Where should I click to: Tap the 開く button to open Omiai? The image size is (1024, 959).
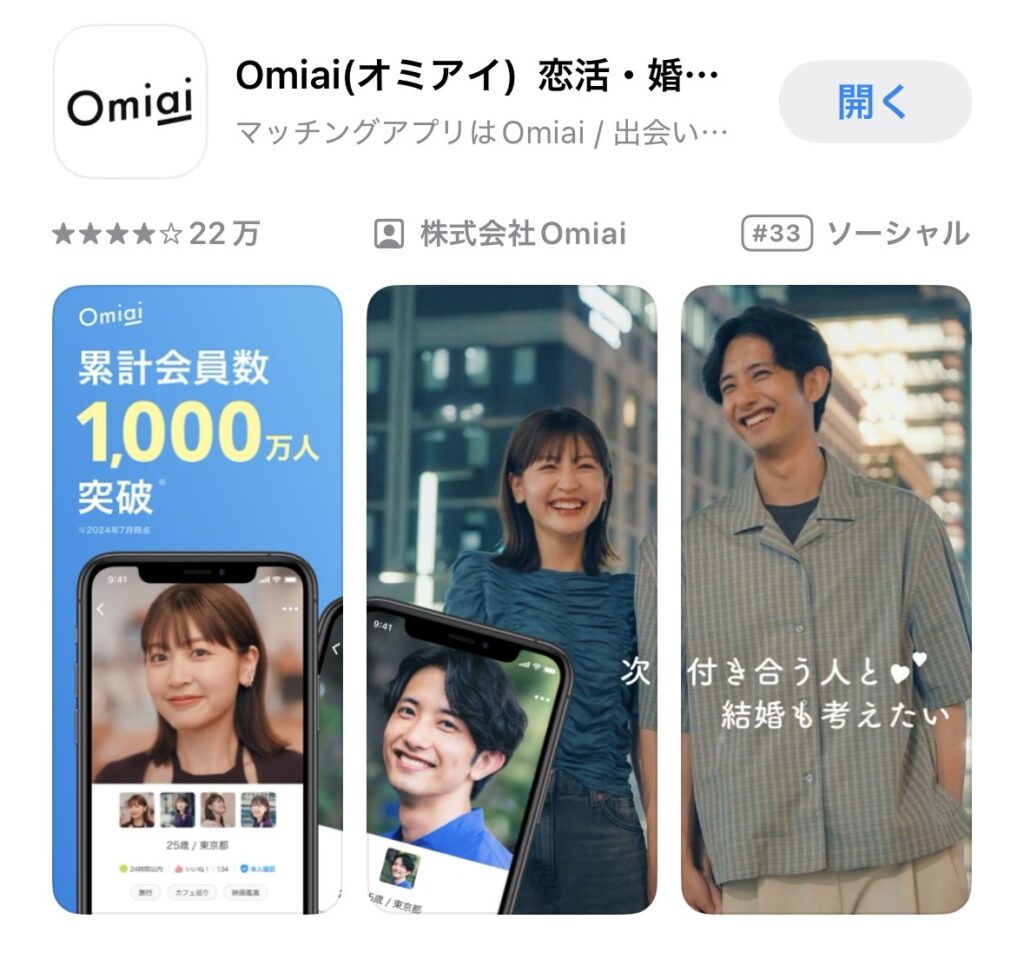pyautogui.click(x=875, y=101)
